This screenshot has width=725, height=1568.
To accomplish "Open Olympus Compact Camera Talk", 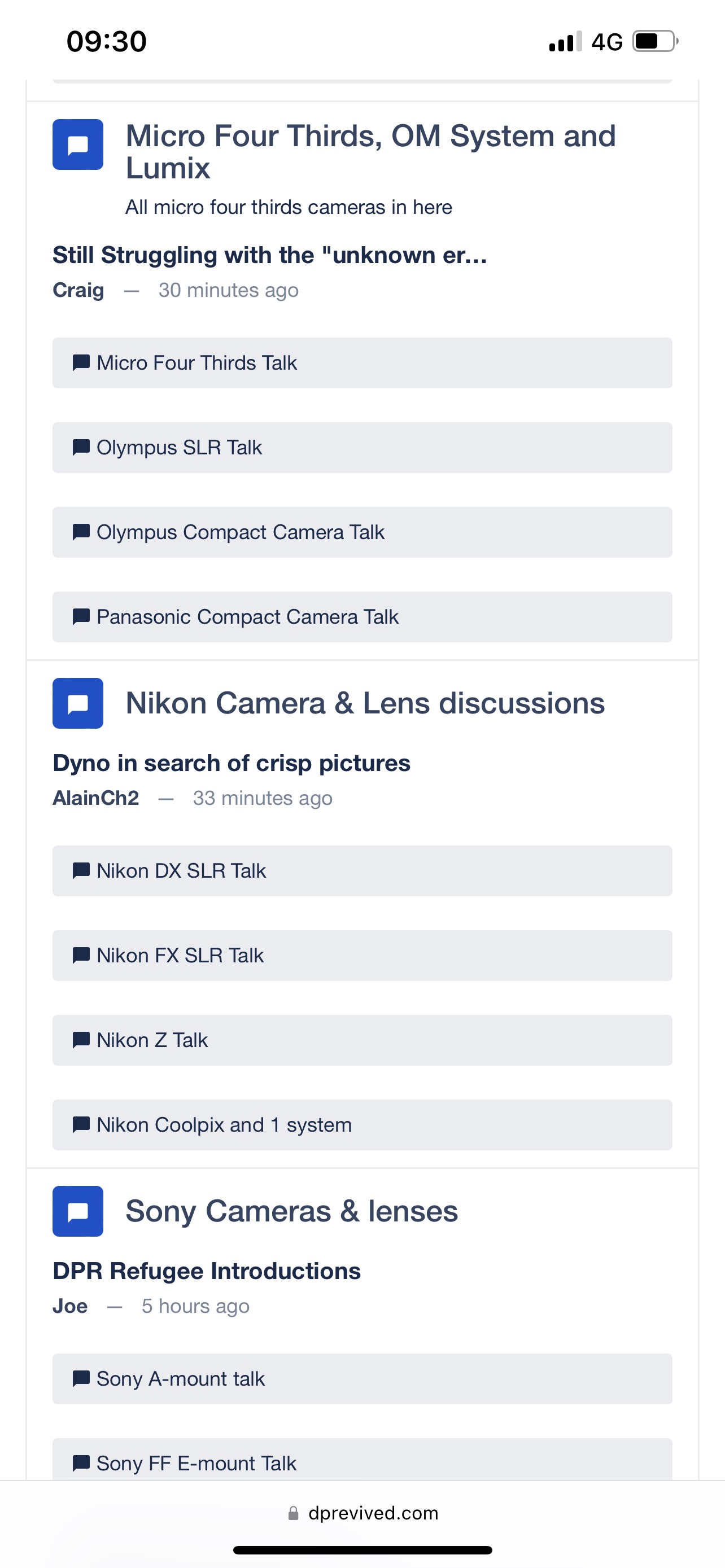I will [x=362, y=532].
